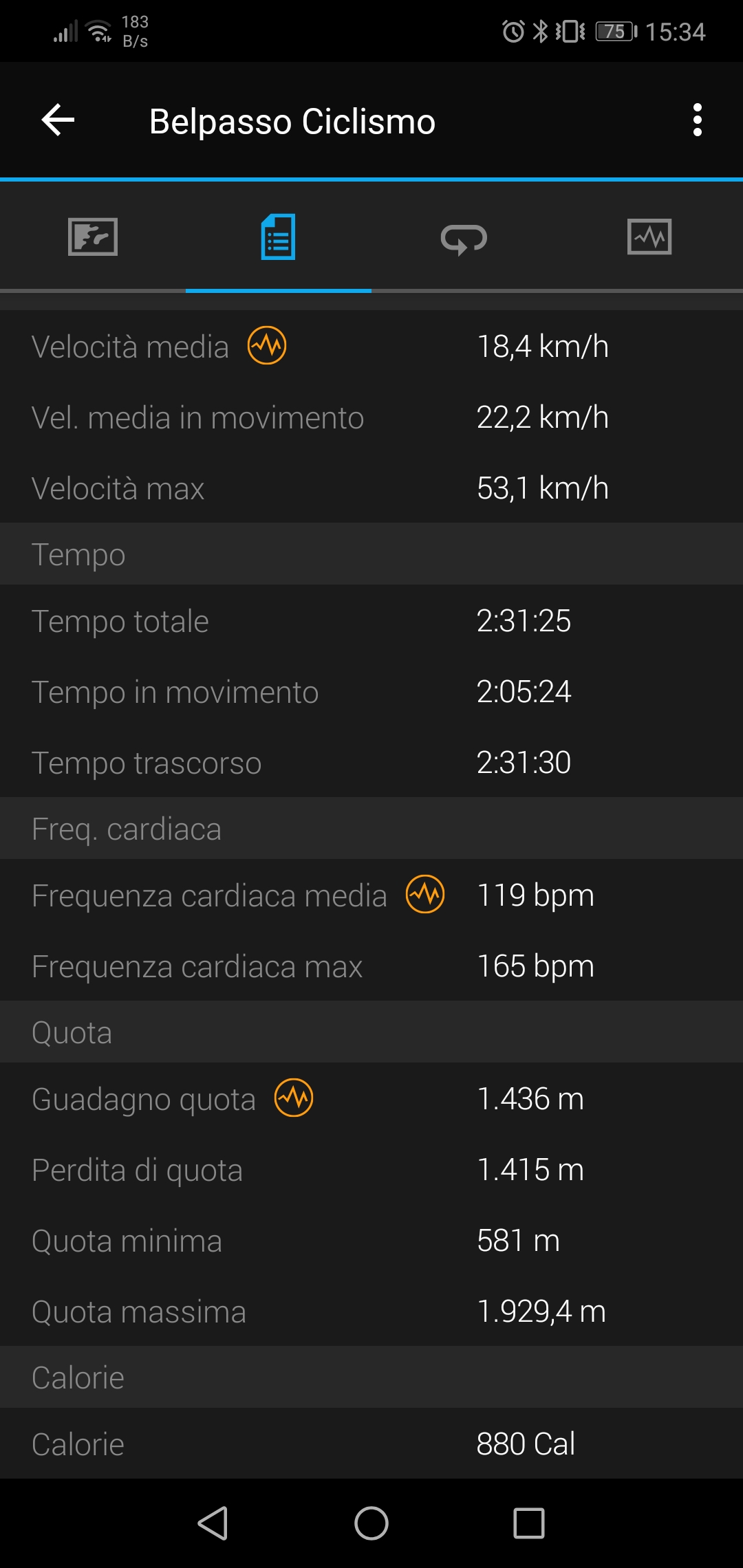This screenshot has height=1568, width=743.
Task: Tap the insights icon beside Velocità media
Action: pos(267,345)
